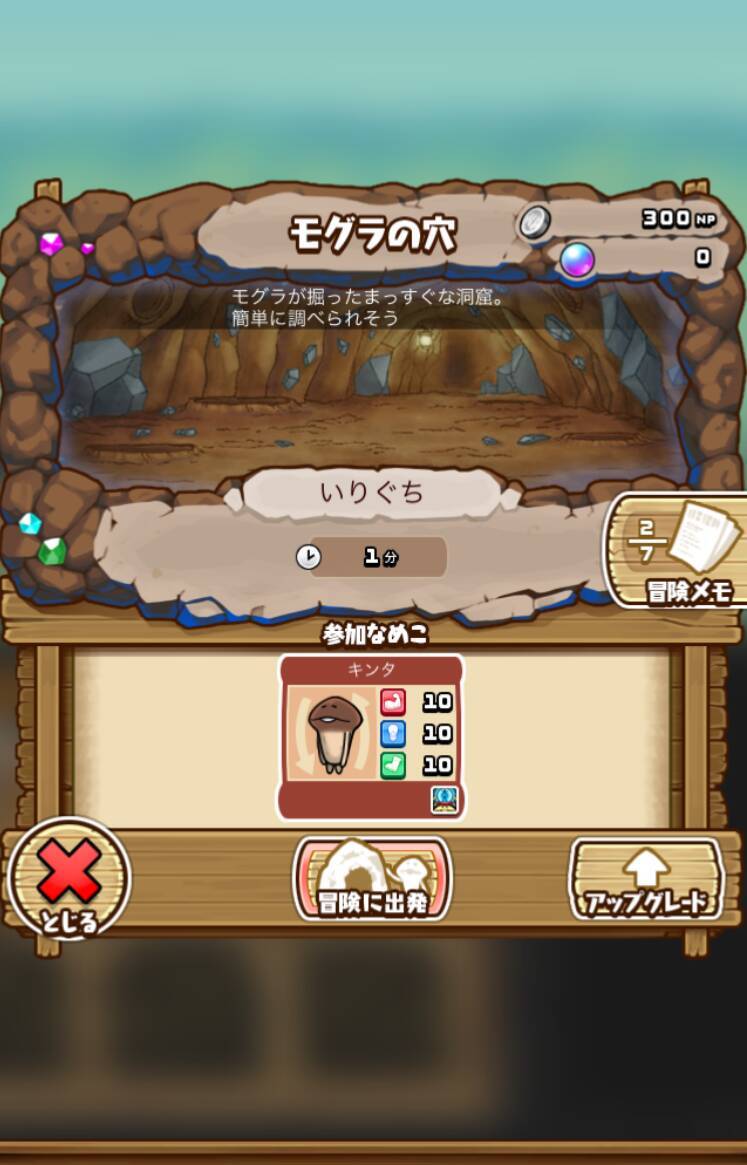Select the キンタ nameko card
Viewport: 747px width, 1165px height.
click(371, 737)
